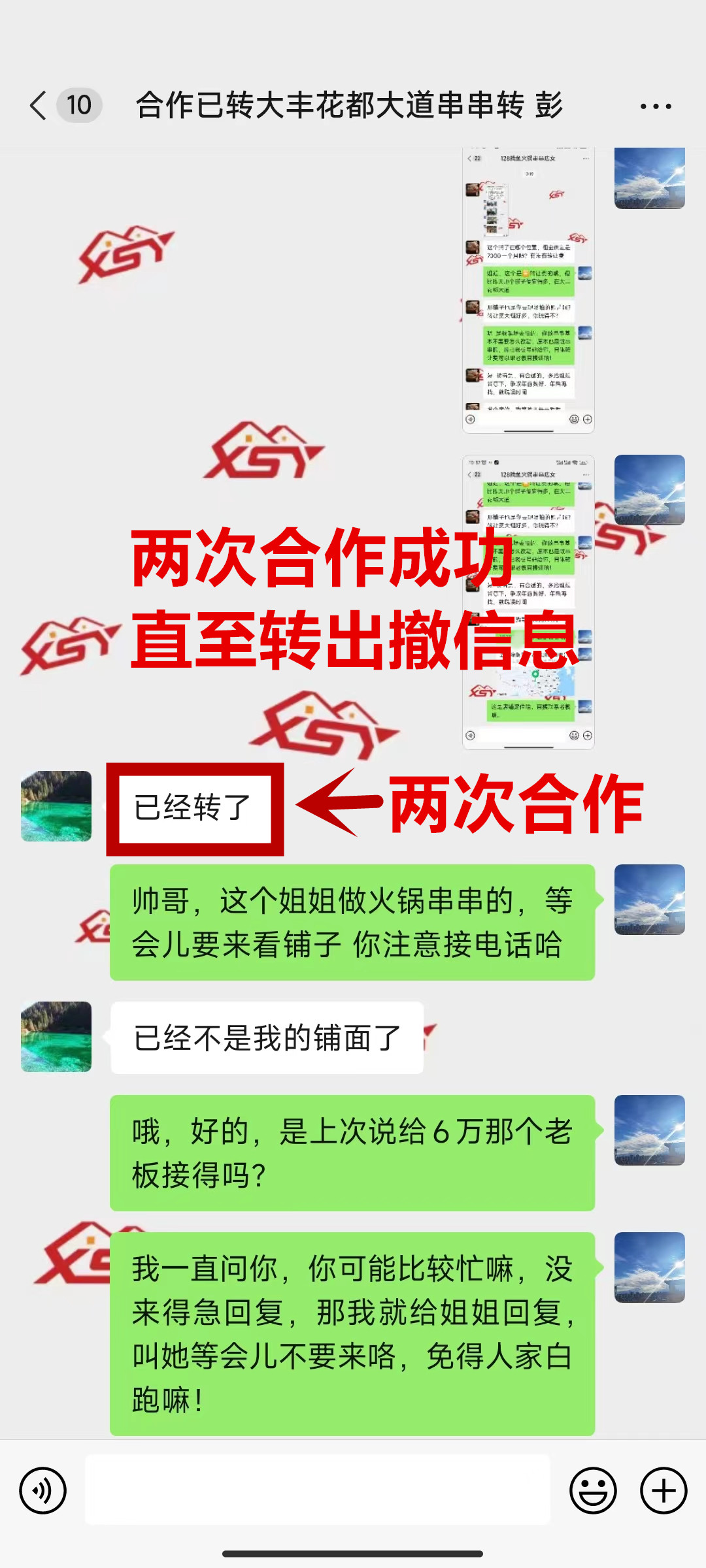Focus the message text field
Image resolution: width=706 pixels, height=1568 pixels.
tap(318, 1491)
